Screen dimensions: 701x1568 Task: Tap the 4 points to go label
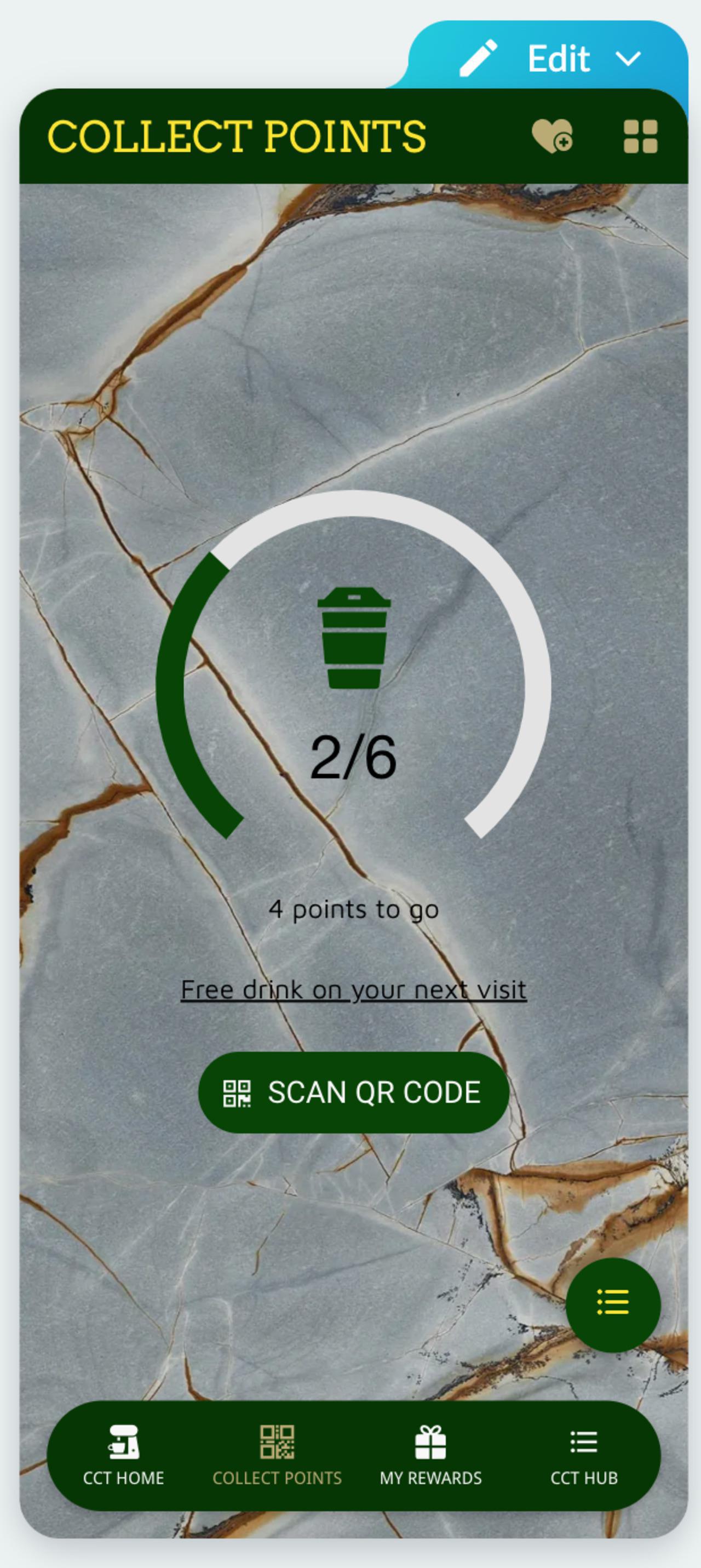point(354,909)
